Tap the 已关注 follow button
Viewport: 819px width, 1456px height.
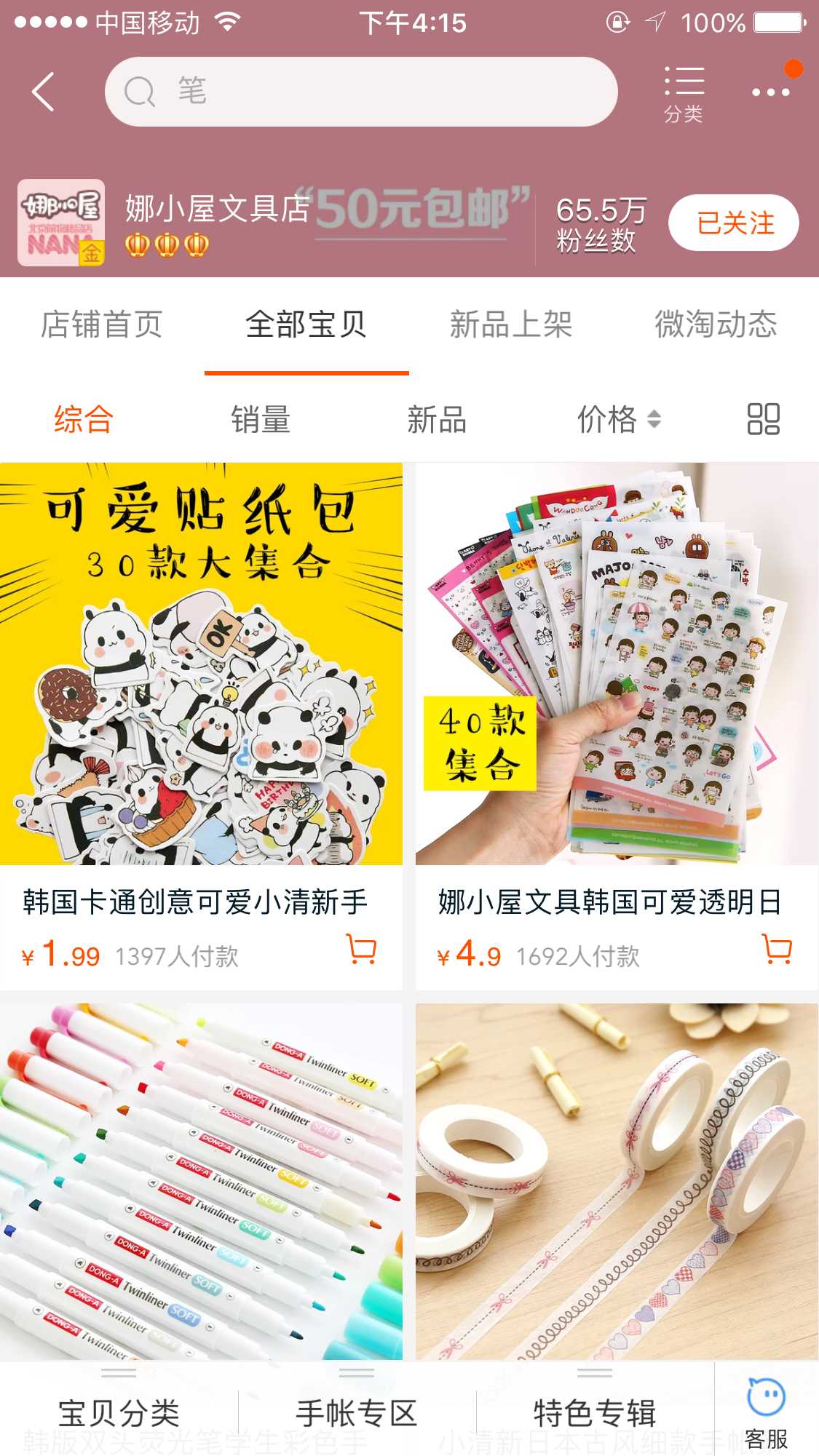click(733, 223)
